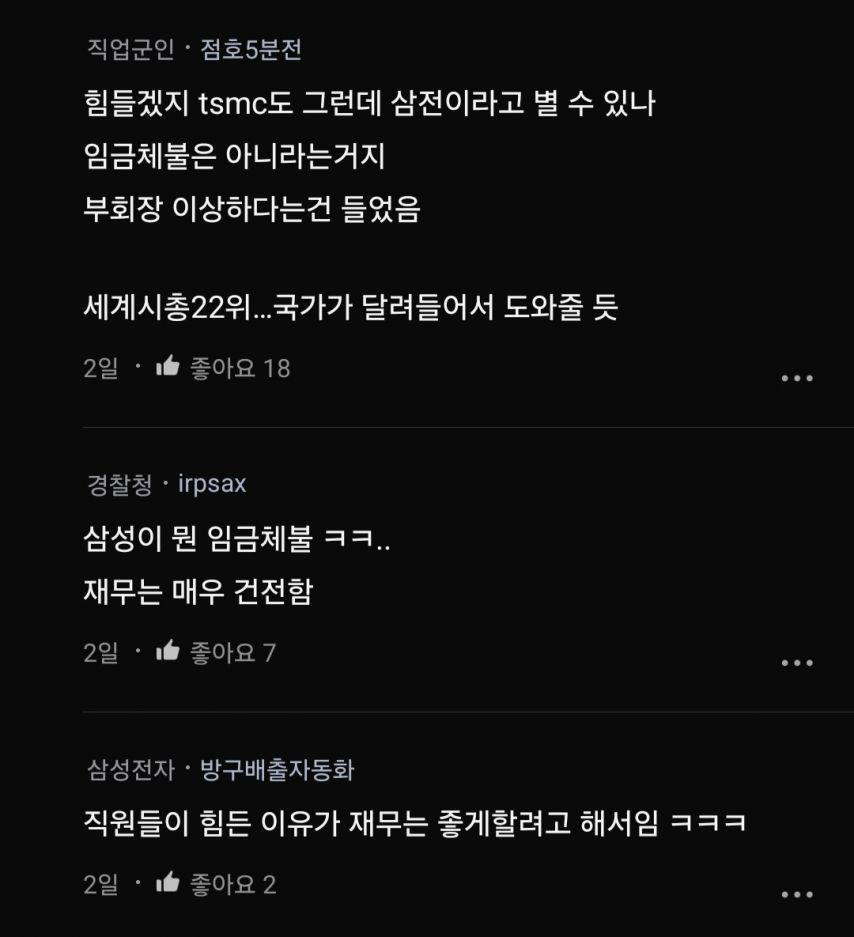Open more options on 점호5분전's comment
The image size is (854, 937).
point(796,378)
